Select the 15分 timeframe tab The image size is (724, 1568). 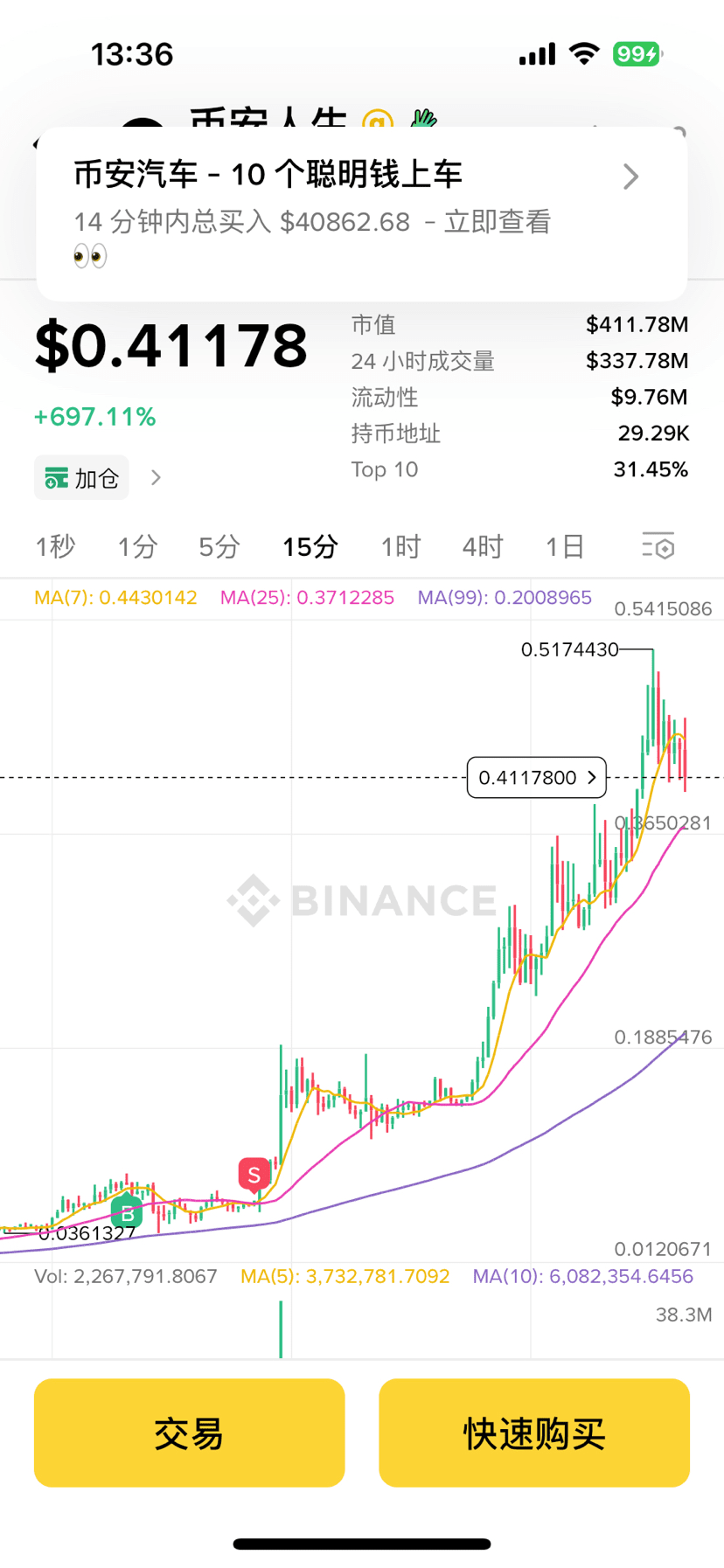coord(310,547)
